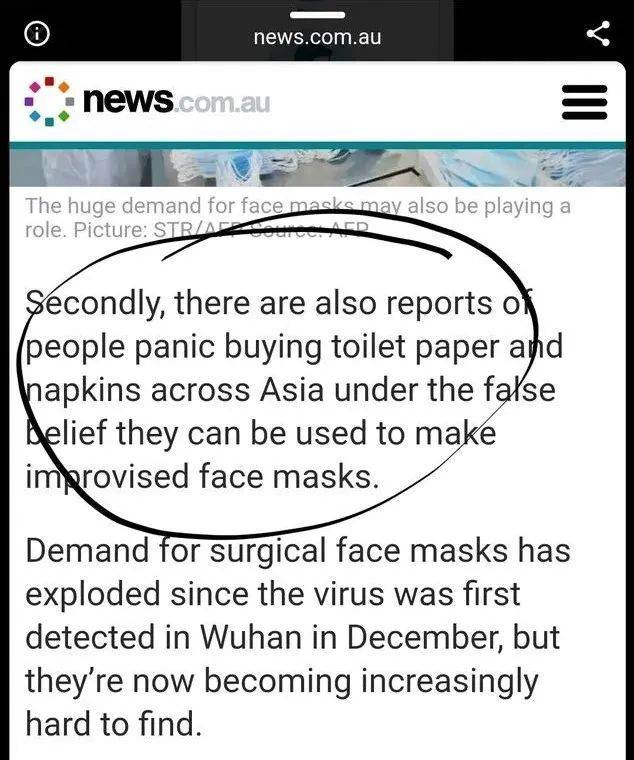Go to the news.com.au homepage via the site logo
Viewport: 634px width, 760px height.
tap(147, 101)
